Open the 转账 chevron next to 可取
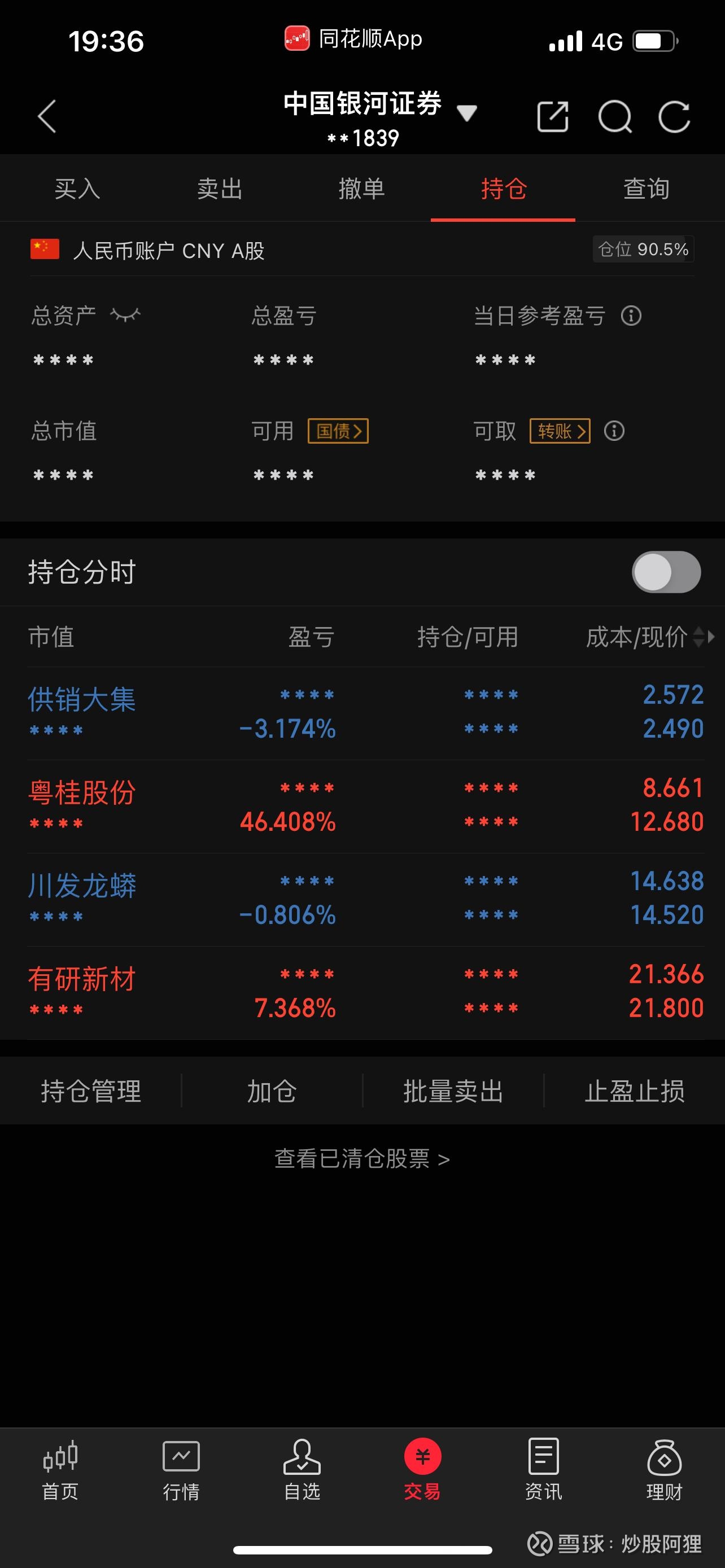 [560, 430]
